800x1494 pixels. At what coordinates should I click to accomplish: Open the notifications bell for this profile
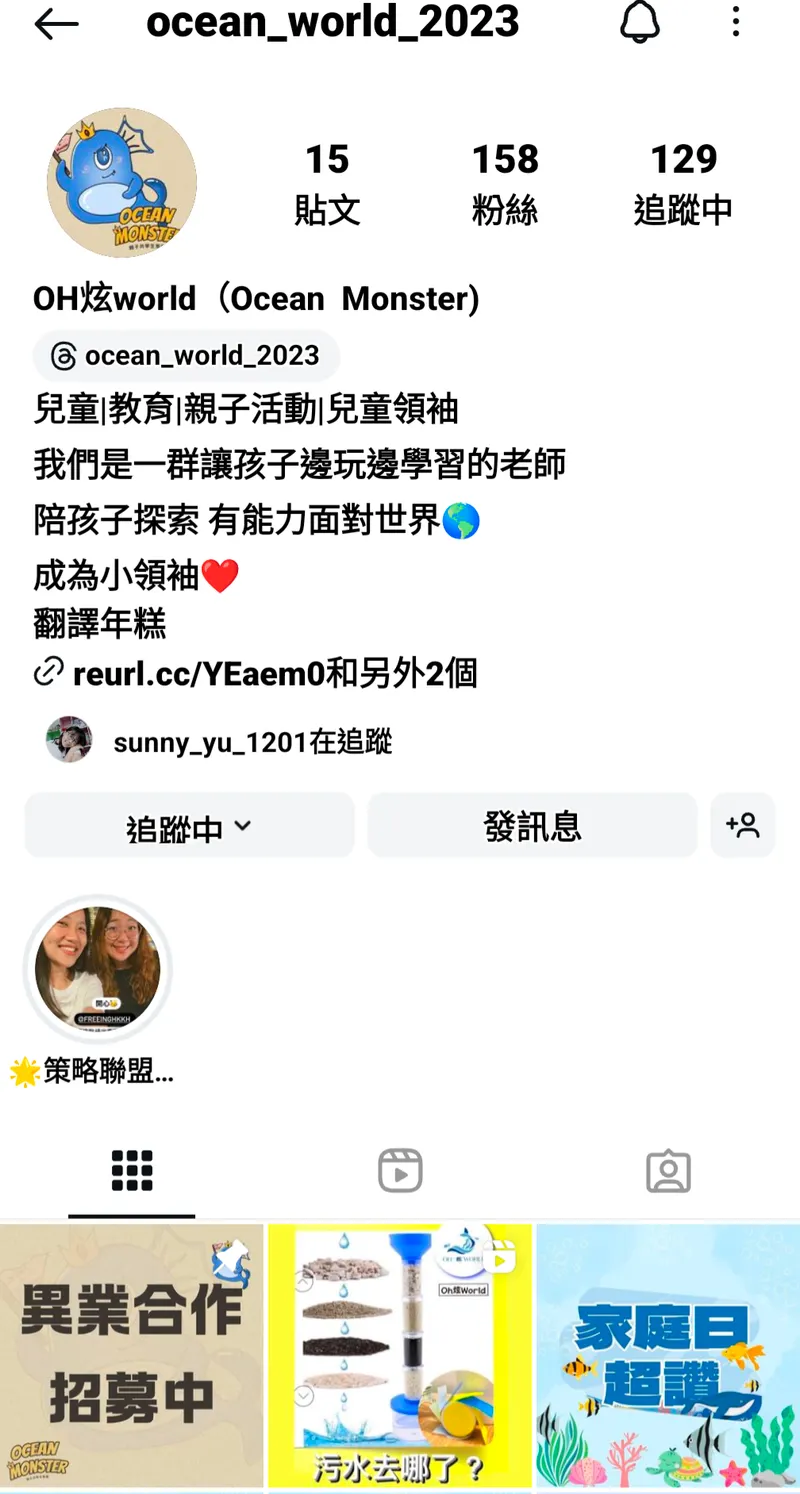point(640,24)
